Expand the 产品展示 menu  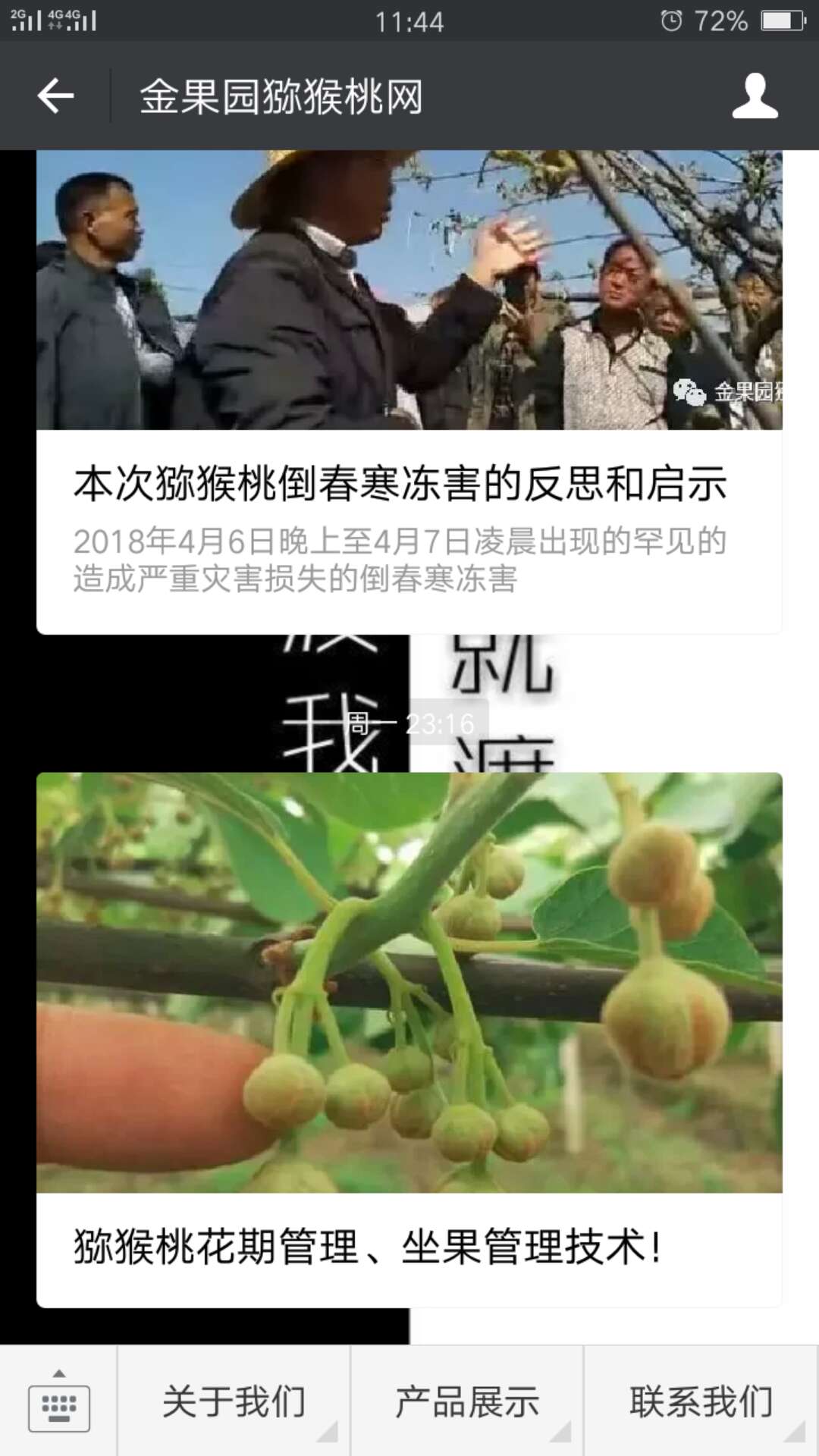[466, 1401]
